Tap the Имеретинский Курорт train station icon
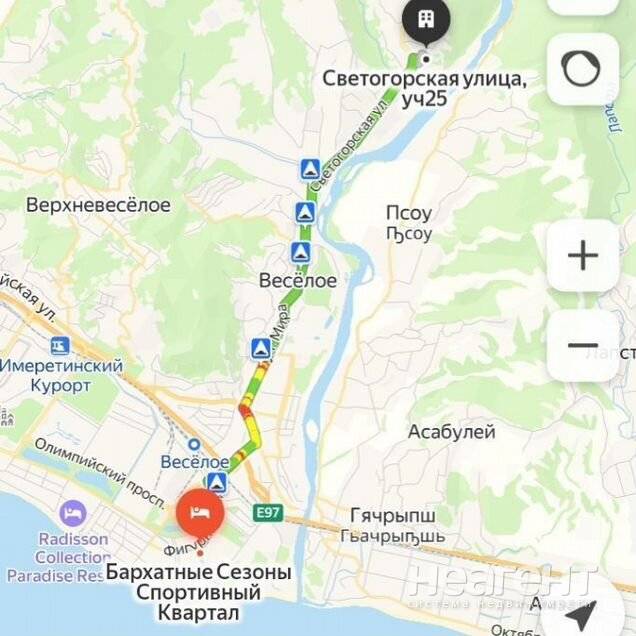The width and height of the screenshot is (636, 636). [60, 346]
